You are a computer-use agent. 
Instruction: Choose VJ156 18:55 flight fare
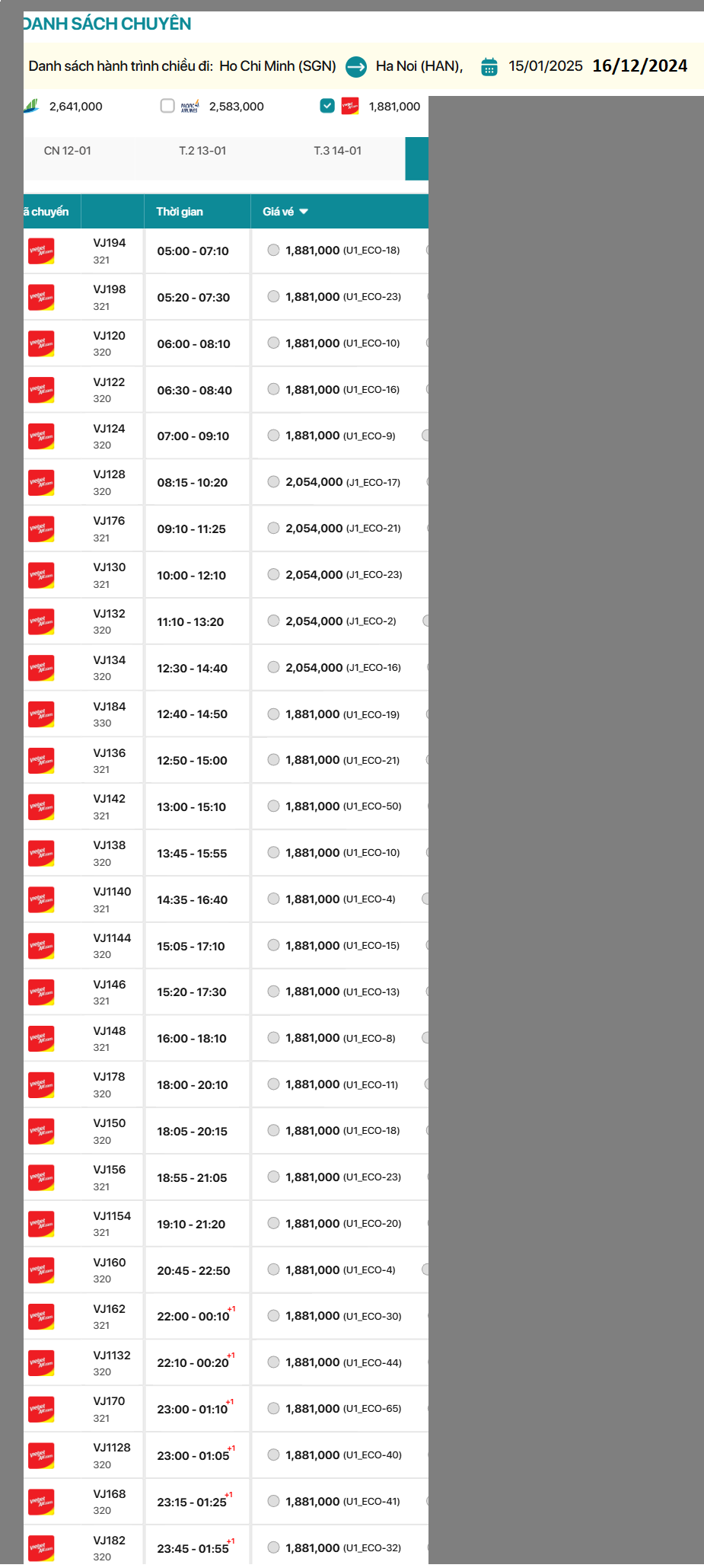click(x=273, y=1177)
